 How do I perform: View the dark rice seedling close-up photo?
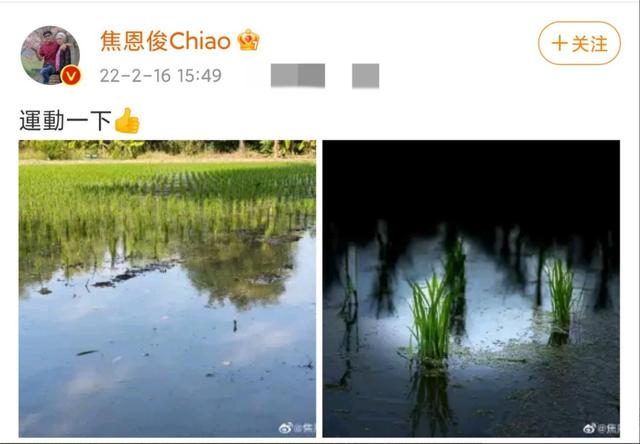471,288
